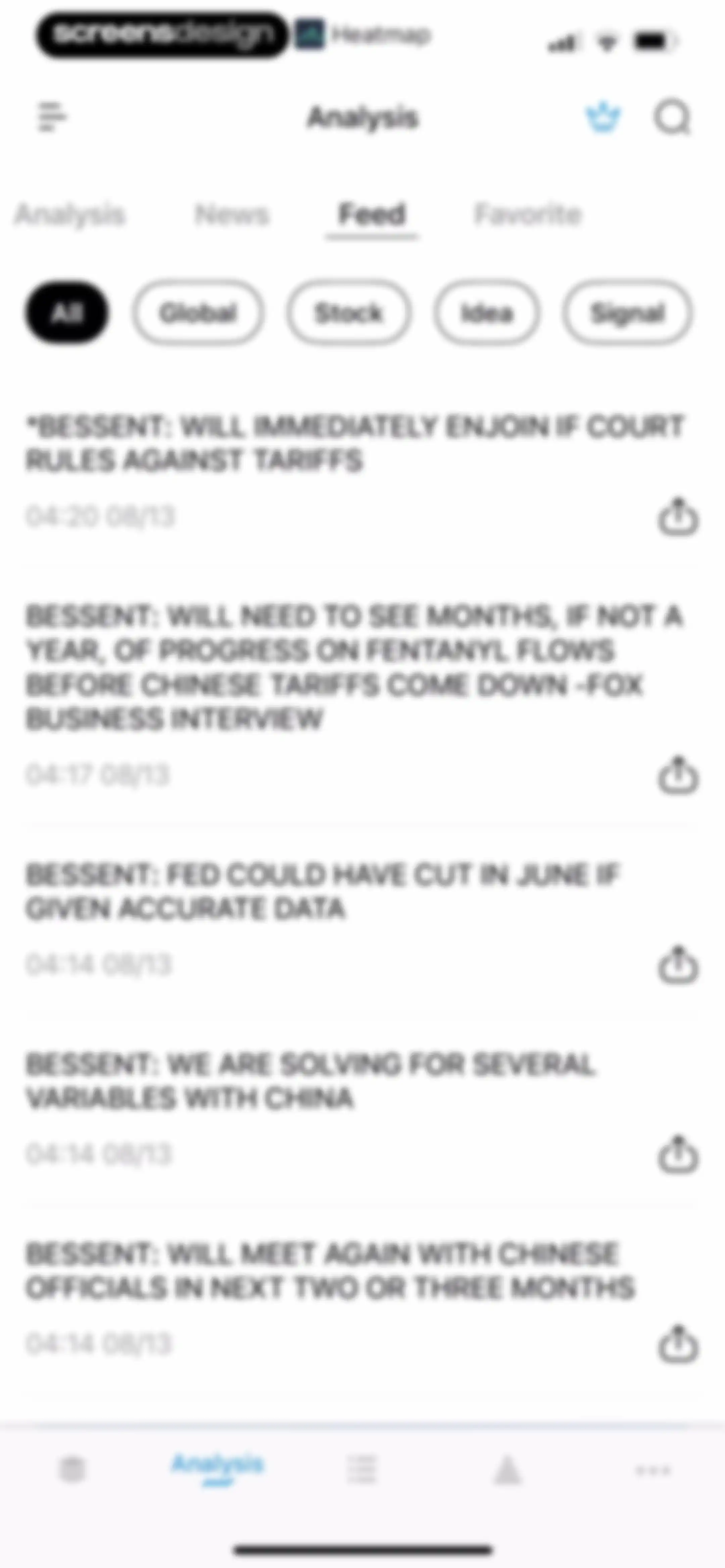Share the meet Chinese officials headline

click(678, 1343)
